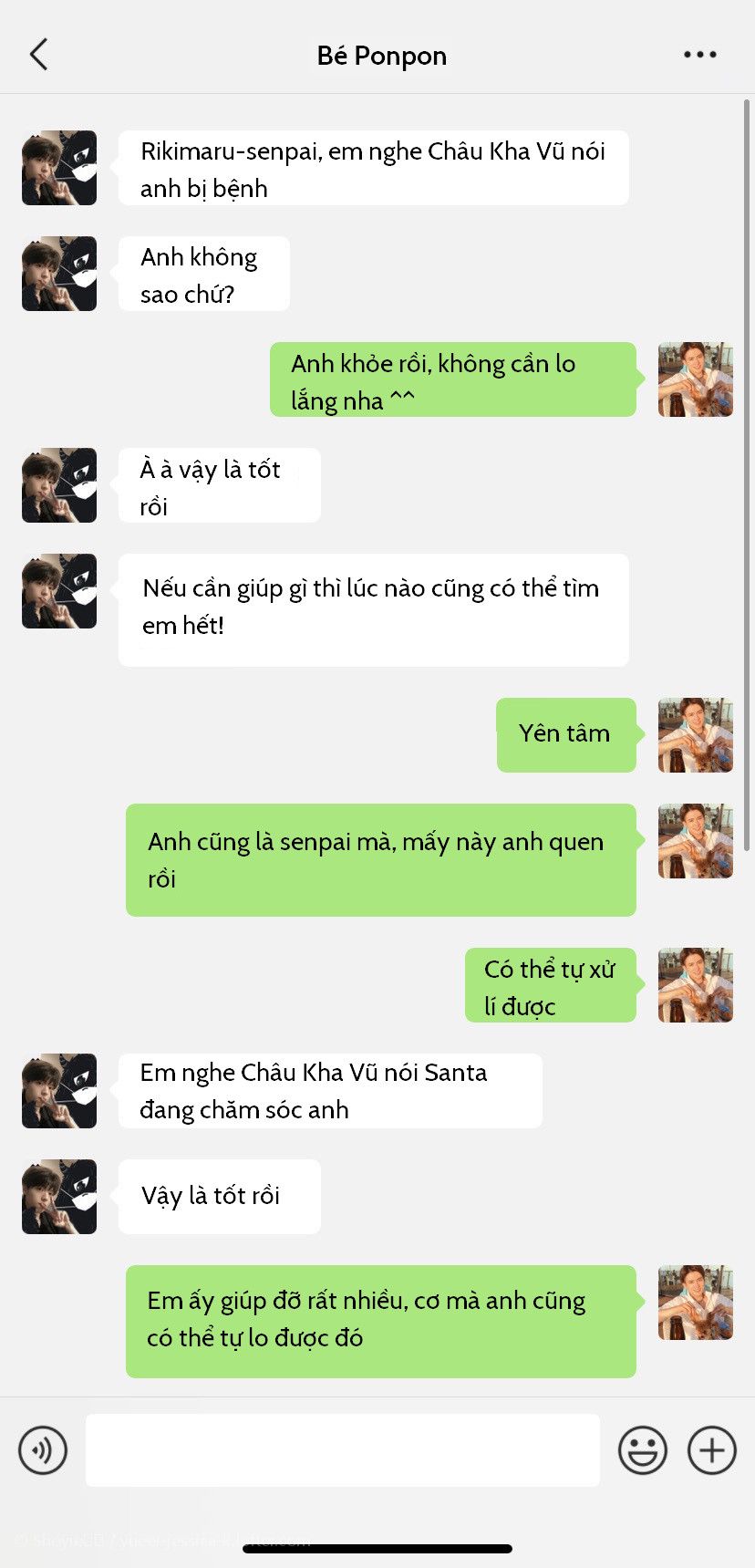
Task: Open the emoji picker
Action: pyautogui.click(x=642, y=1449)
